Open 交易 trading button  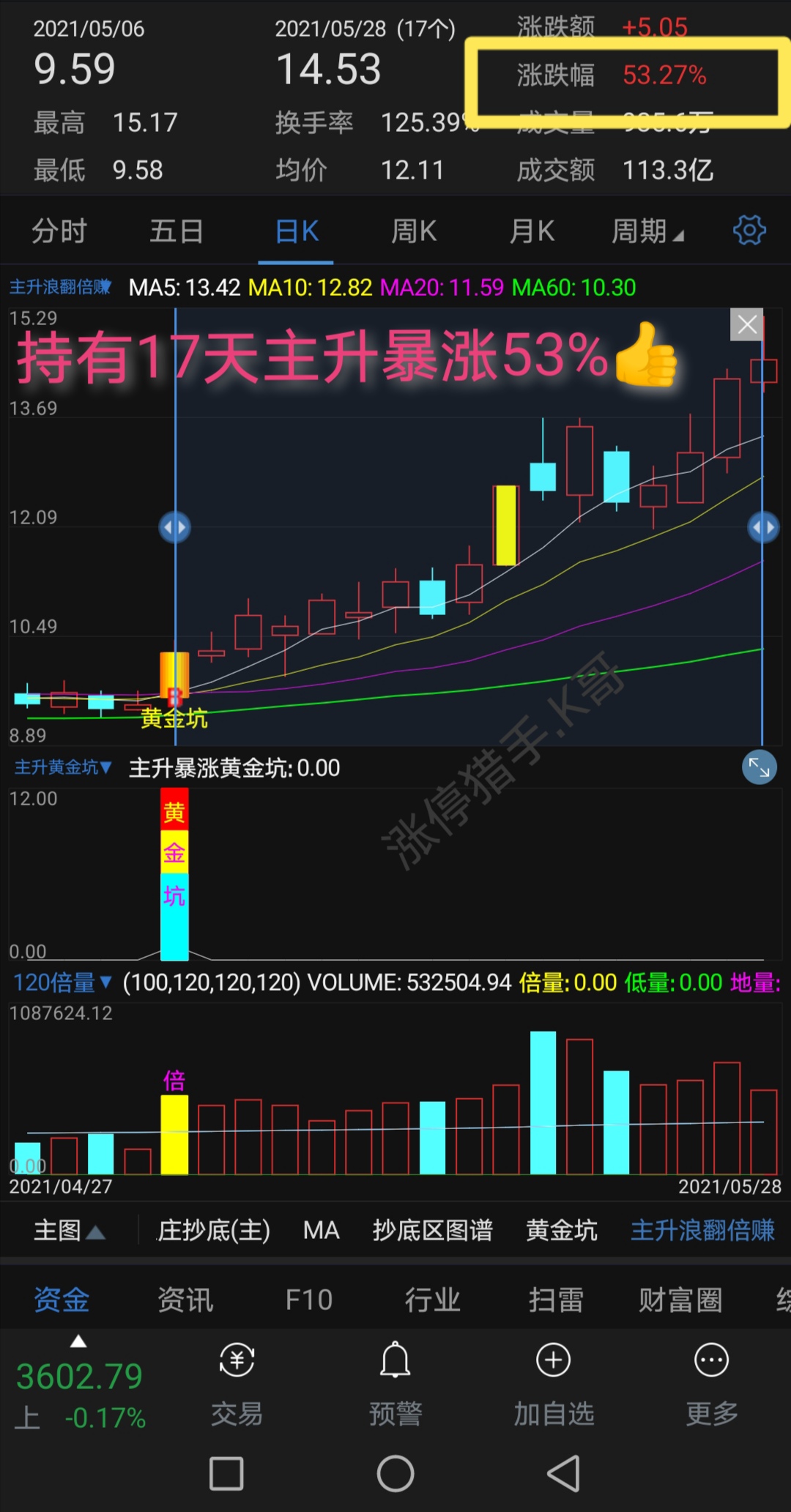237,1384
